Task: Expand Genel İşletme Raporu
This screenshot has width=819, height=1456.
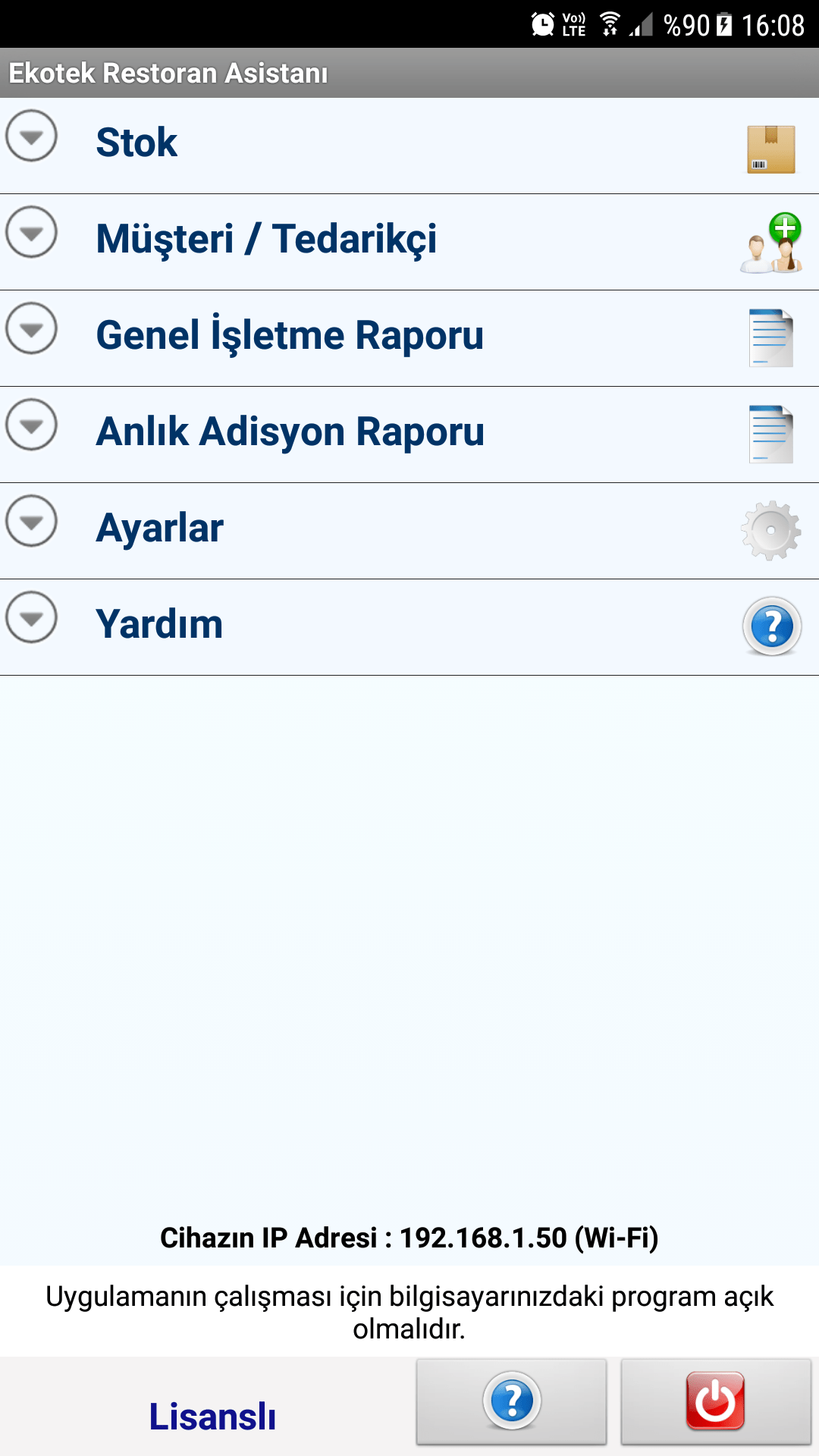Action: tap(32, 329)
